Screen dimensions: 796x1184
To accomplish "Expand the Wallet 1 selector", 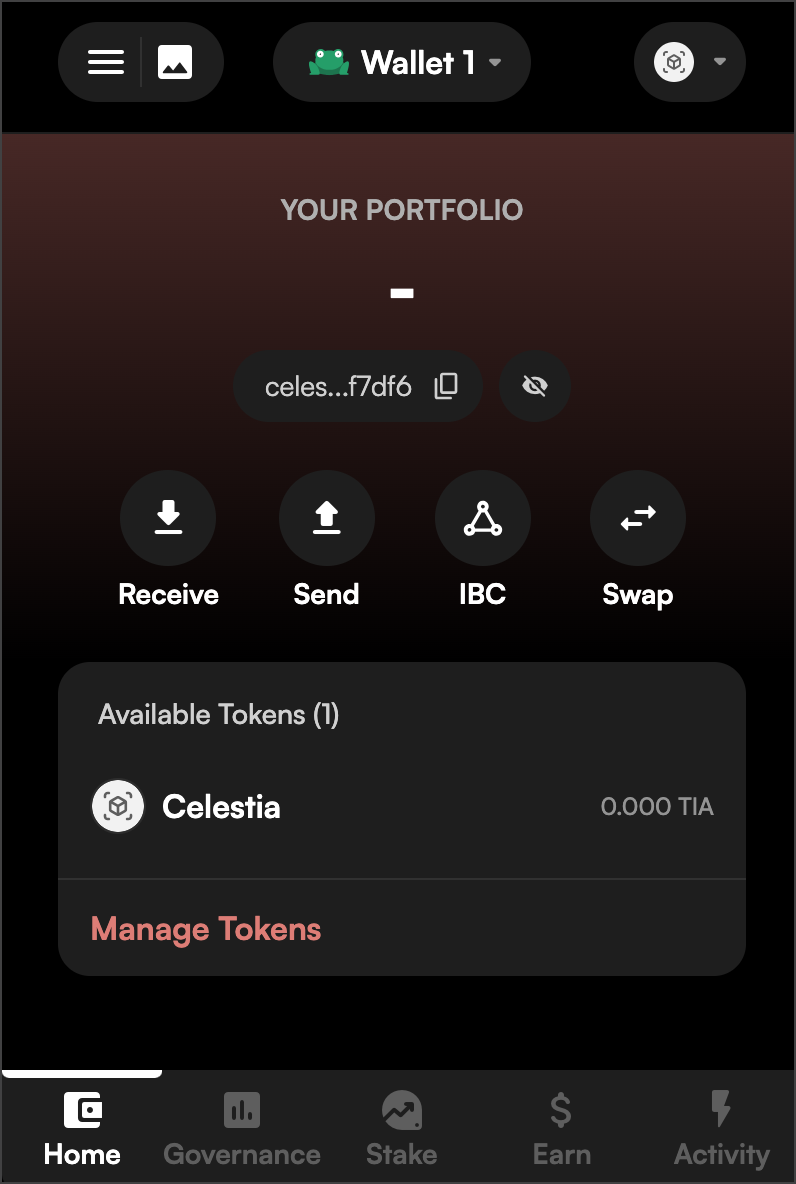I will pyautogui.click(x=402, y=63).
